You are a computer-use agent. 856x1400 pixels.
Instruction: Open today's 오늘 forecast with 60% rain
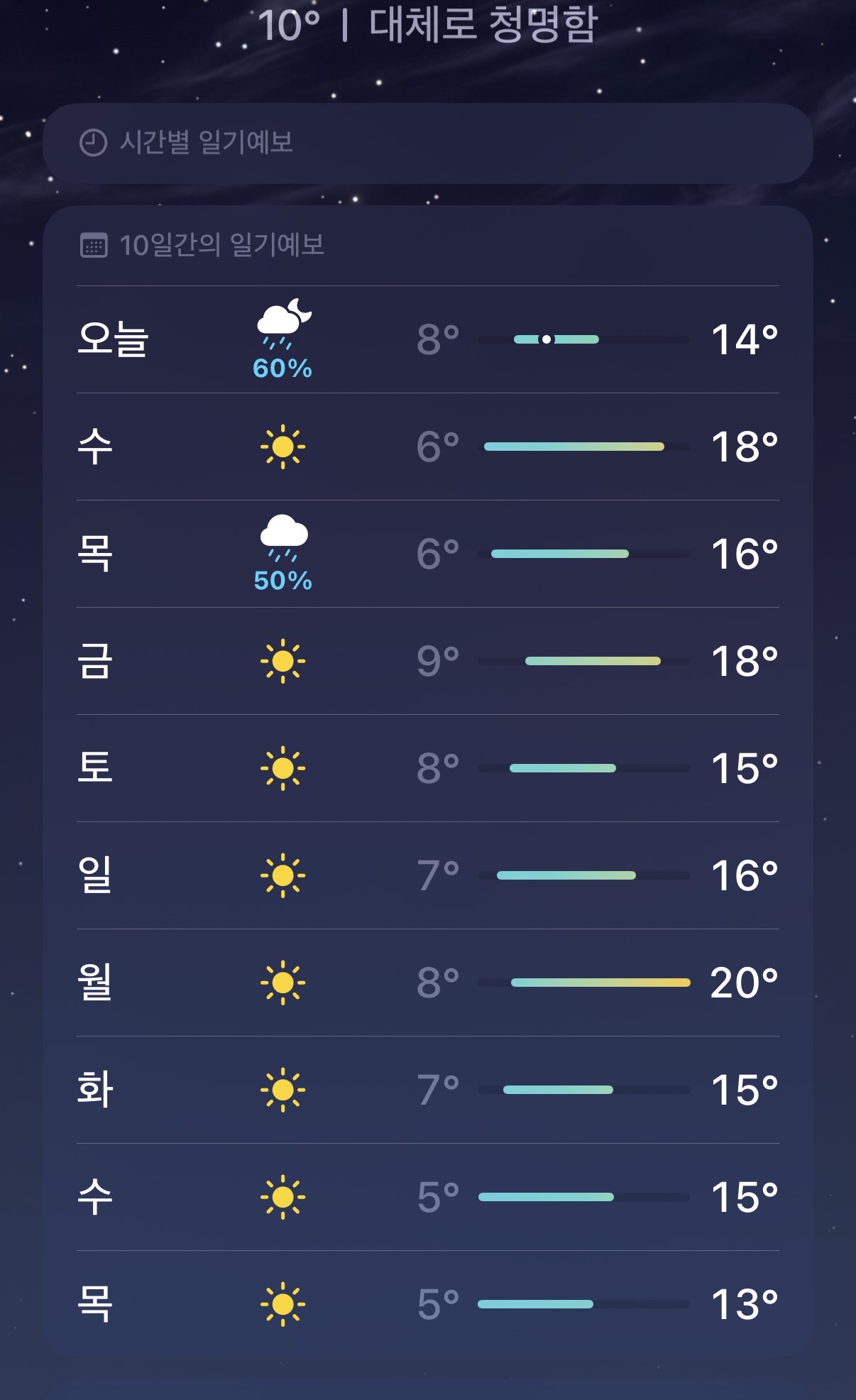(427, 339)
